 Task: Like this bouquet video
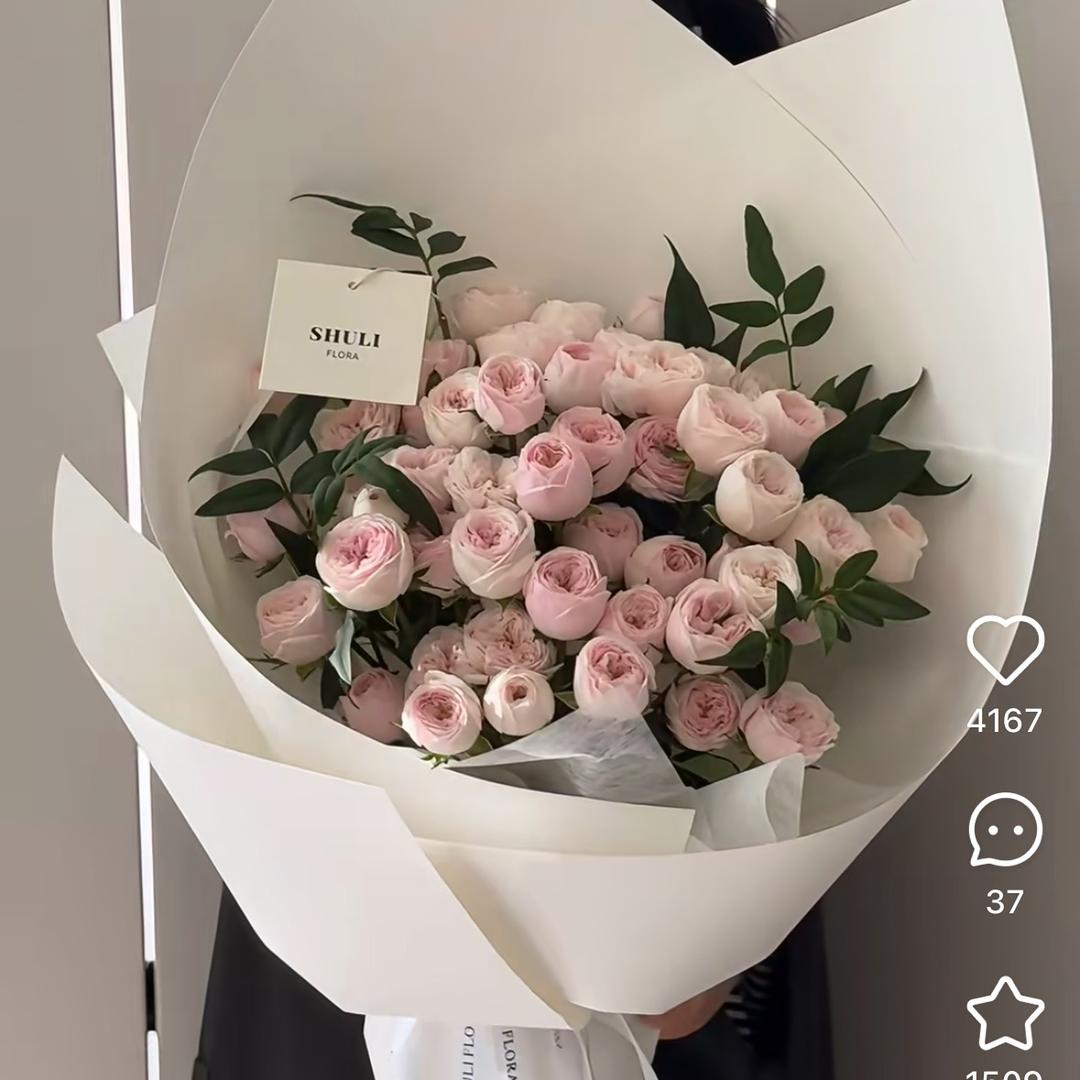click(1005, 650)
